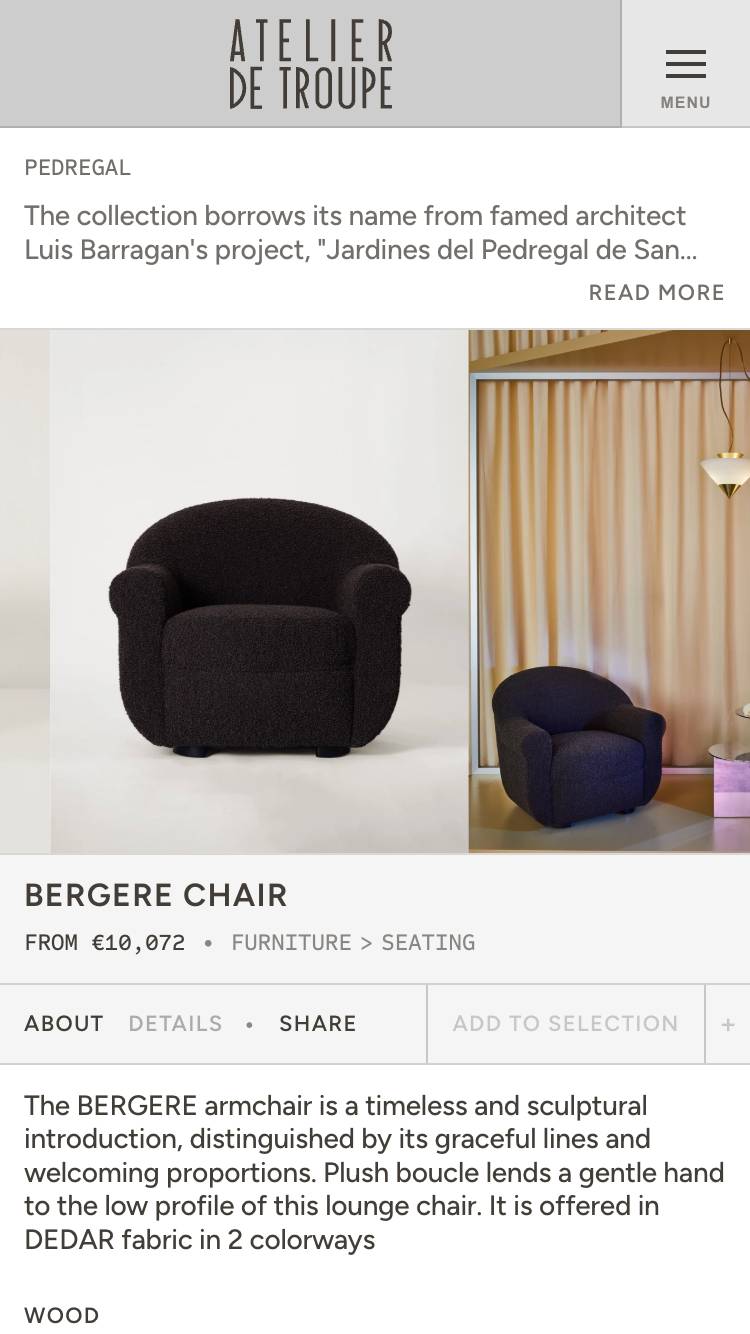This screenshot has height=1334, width=750.
Task: Browse the Seating category link
Action: pos(428,943)
